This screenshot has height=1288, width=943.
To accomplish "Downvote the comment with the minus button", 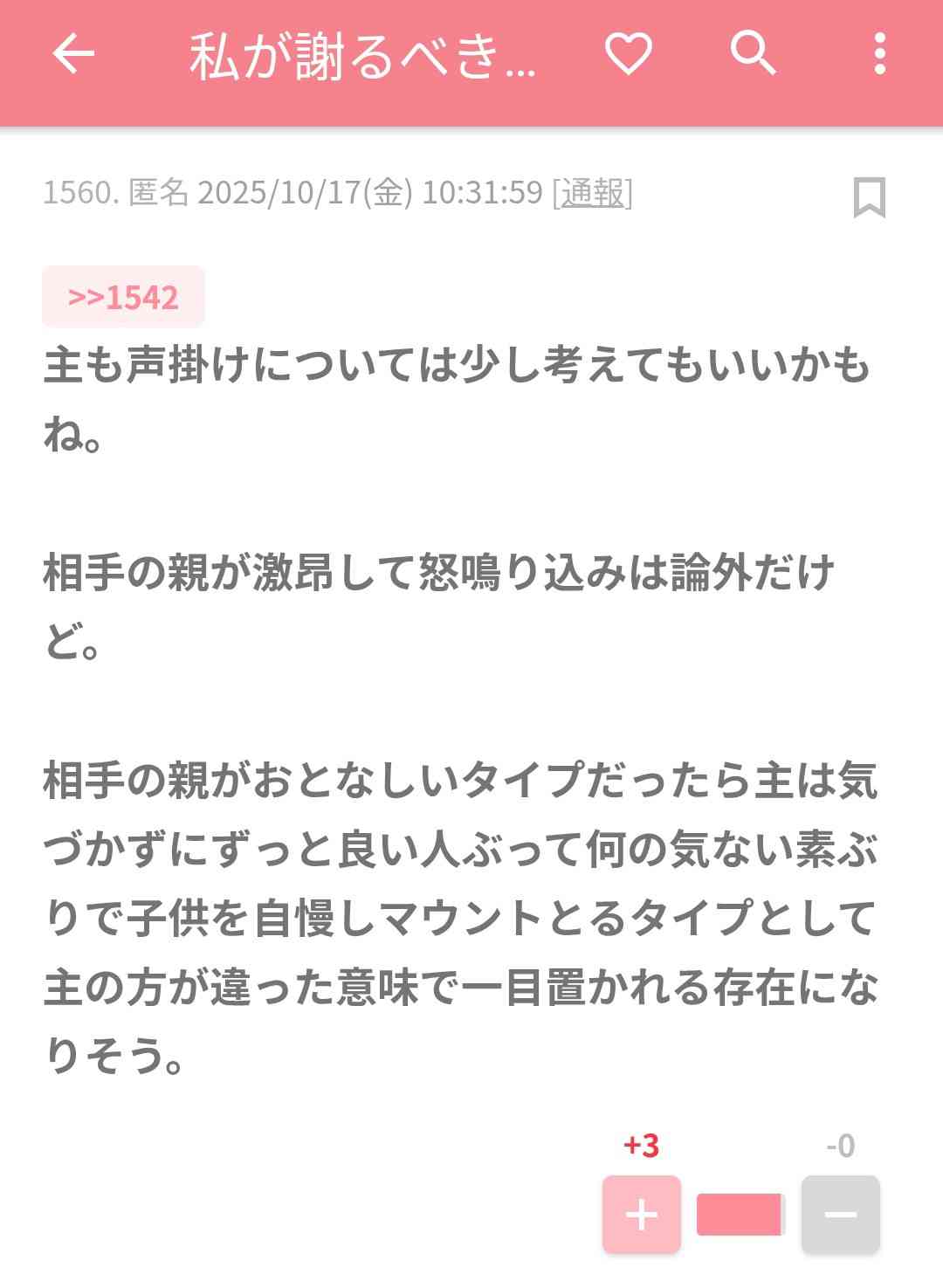I will (840, 1214).
